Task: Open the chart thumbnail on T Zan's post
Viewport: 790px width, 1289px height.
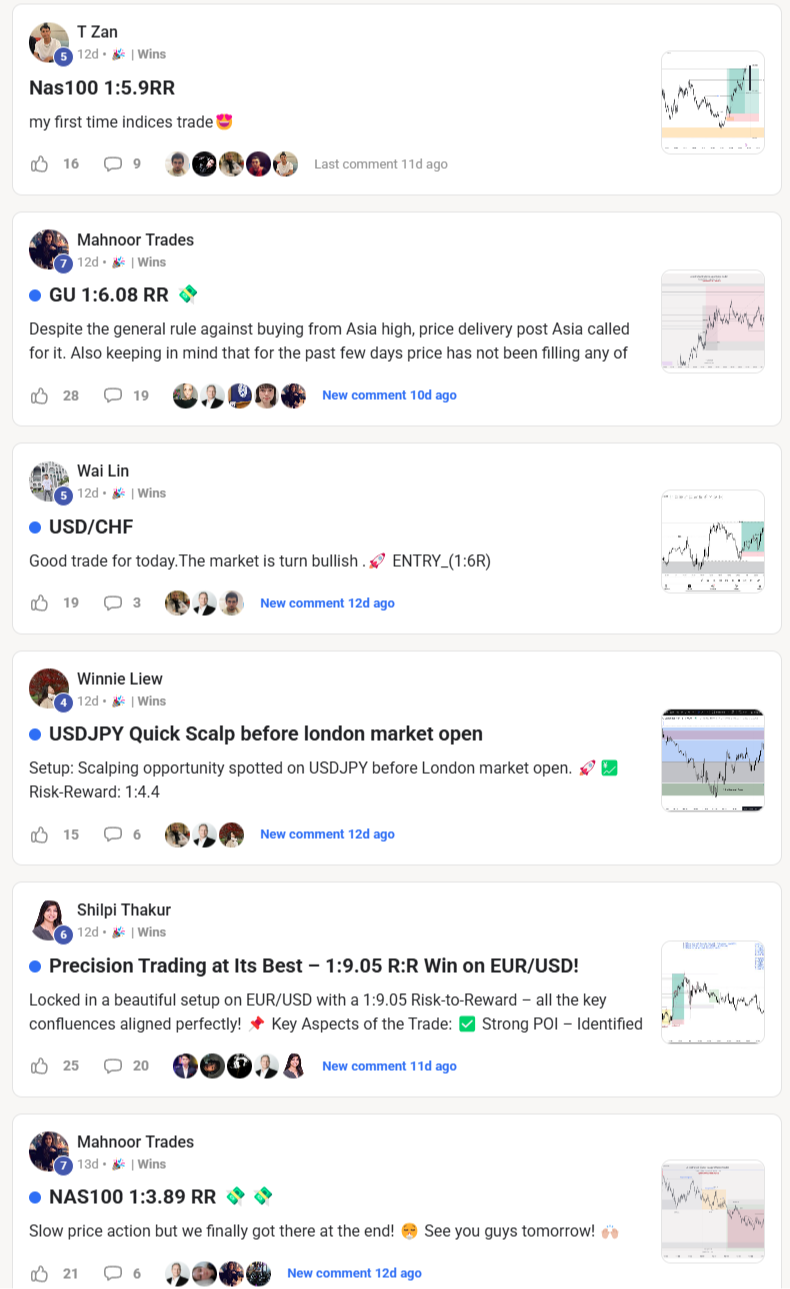Action: click(713, 102)
